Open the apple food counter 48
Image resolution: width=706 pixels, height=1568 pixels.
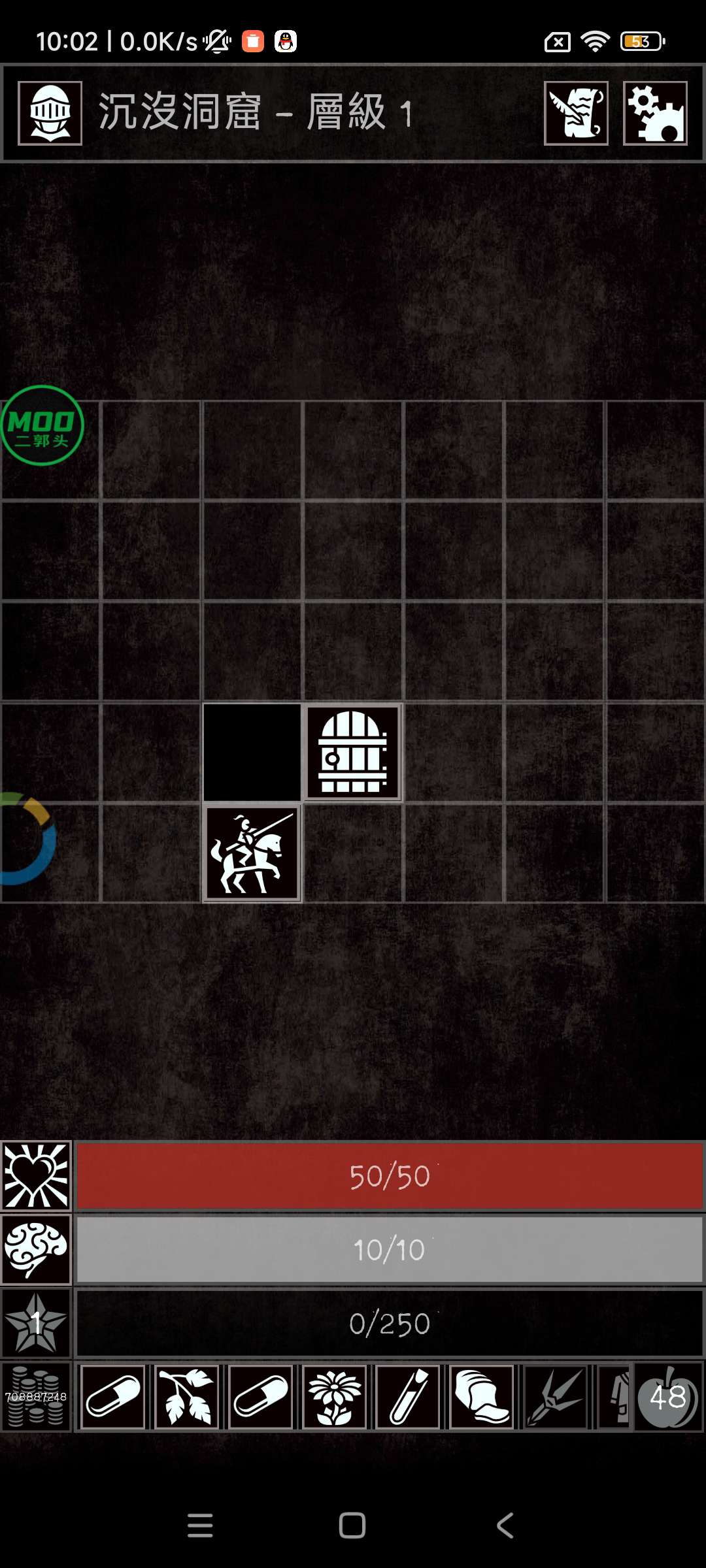[x=668, y=1397]
